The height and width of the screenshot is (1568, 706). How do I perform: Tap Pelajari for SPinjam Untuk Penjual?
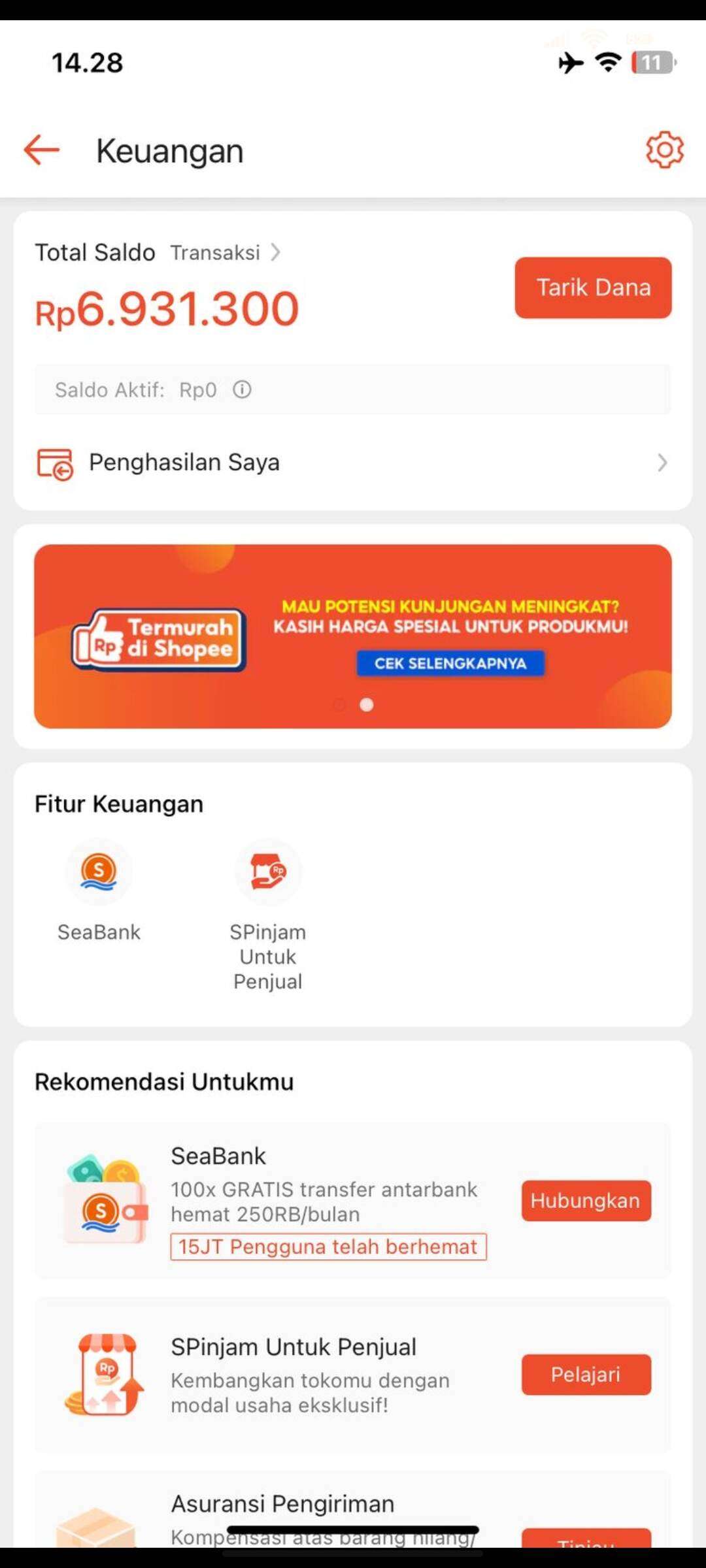tap(586, 1375)
